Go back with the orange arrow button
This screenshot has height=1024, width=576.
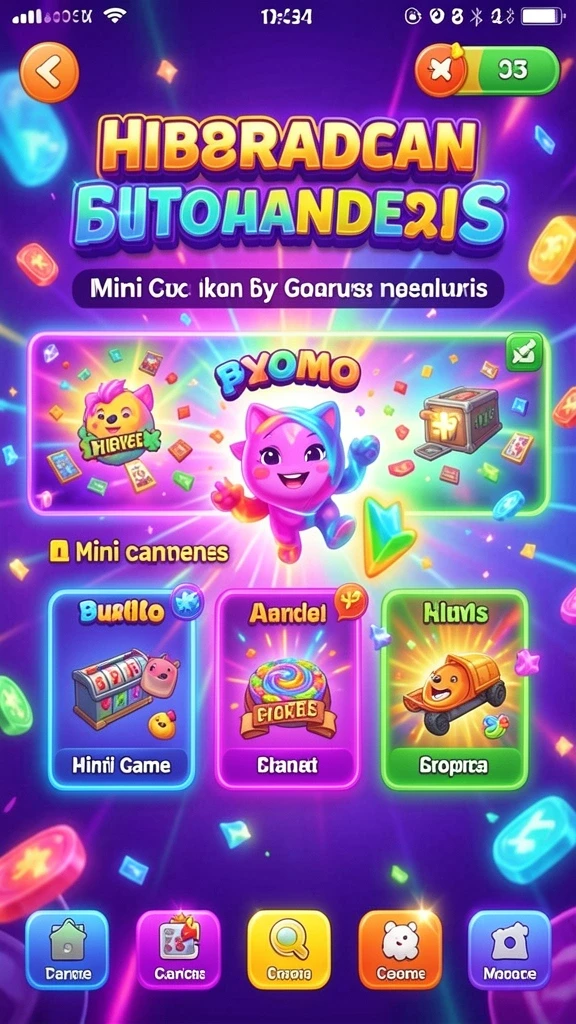(49, 72)
